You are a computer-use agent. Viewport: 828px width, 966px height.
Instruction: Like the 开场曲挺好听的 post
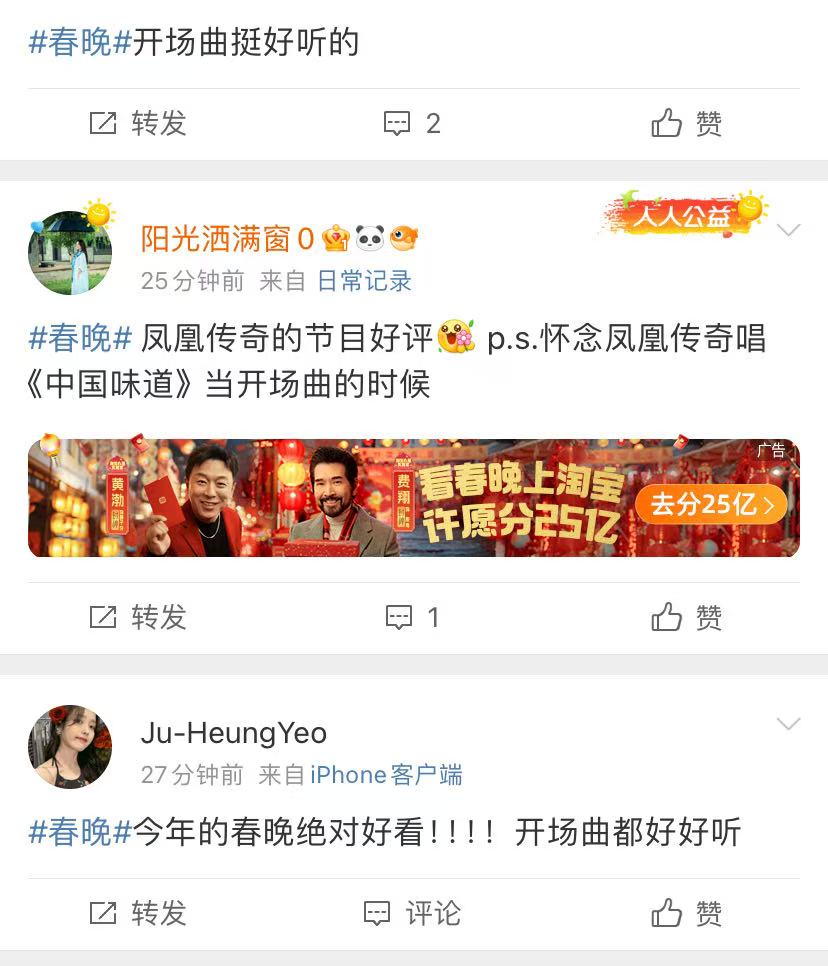click(x=686, y=124)
